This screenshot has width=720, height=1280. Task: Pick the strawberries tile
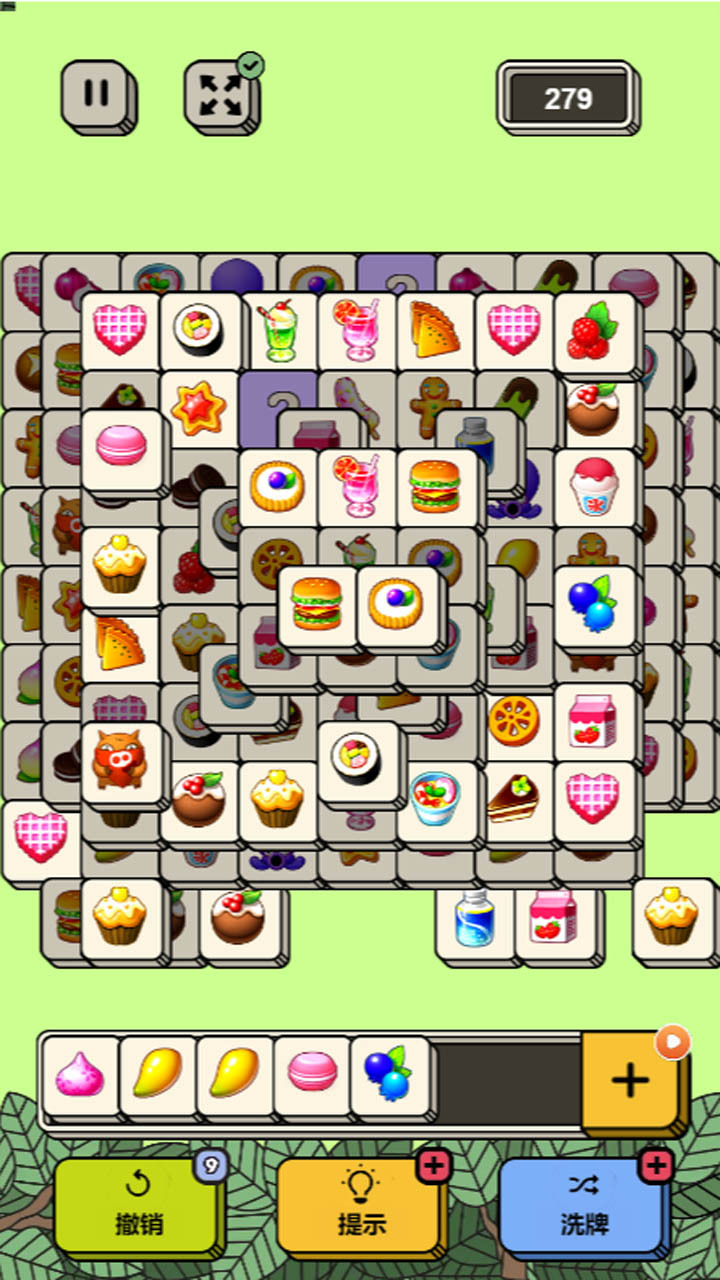593,331
